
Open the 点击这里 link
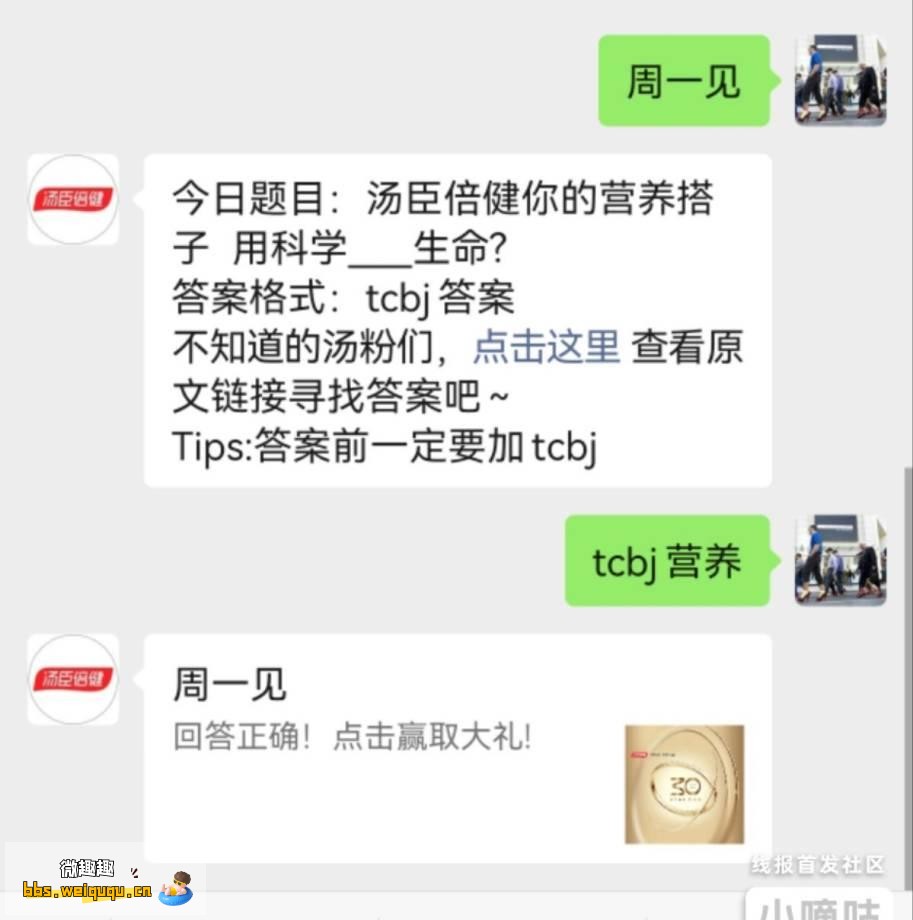(546, 348)
